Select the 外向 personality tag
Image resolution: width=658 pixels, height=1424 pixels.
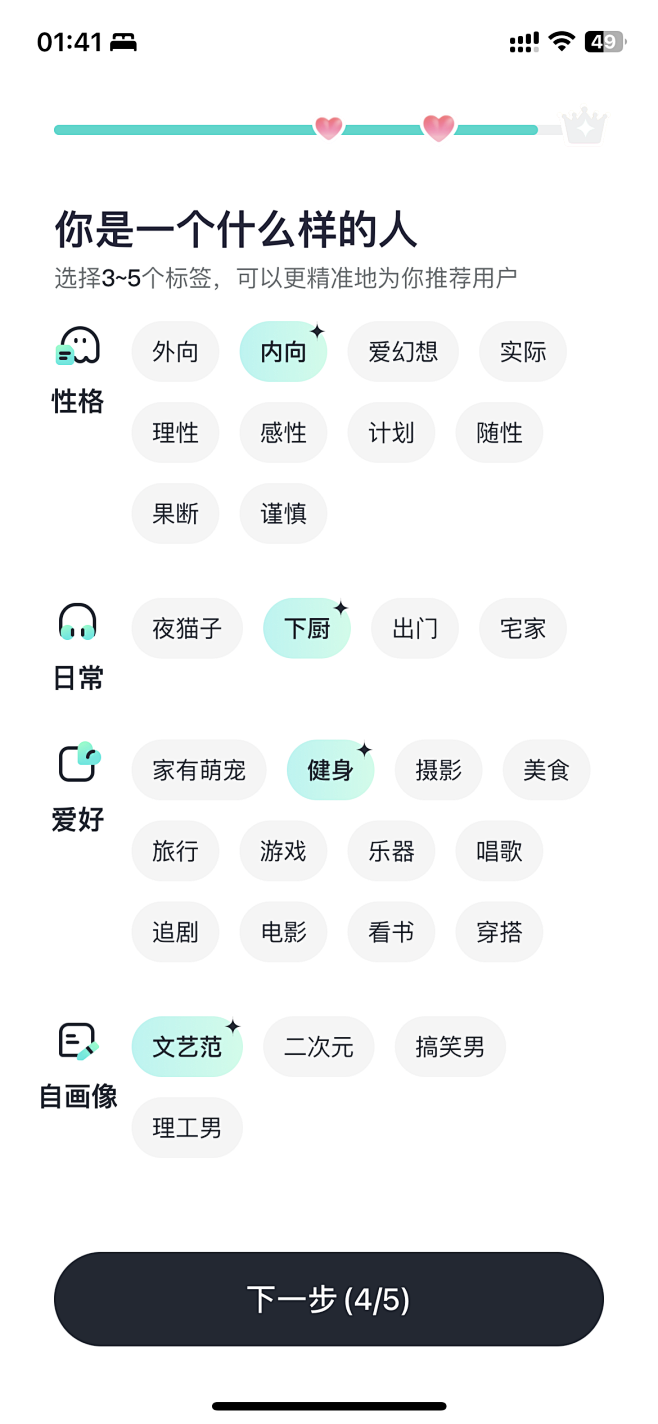pyautogui.click(x=175, y=352)
